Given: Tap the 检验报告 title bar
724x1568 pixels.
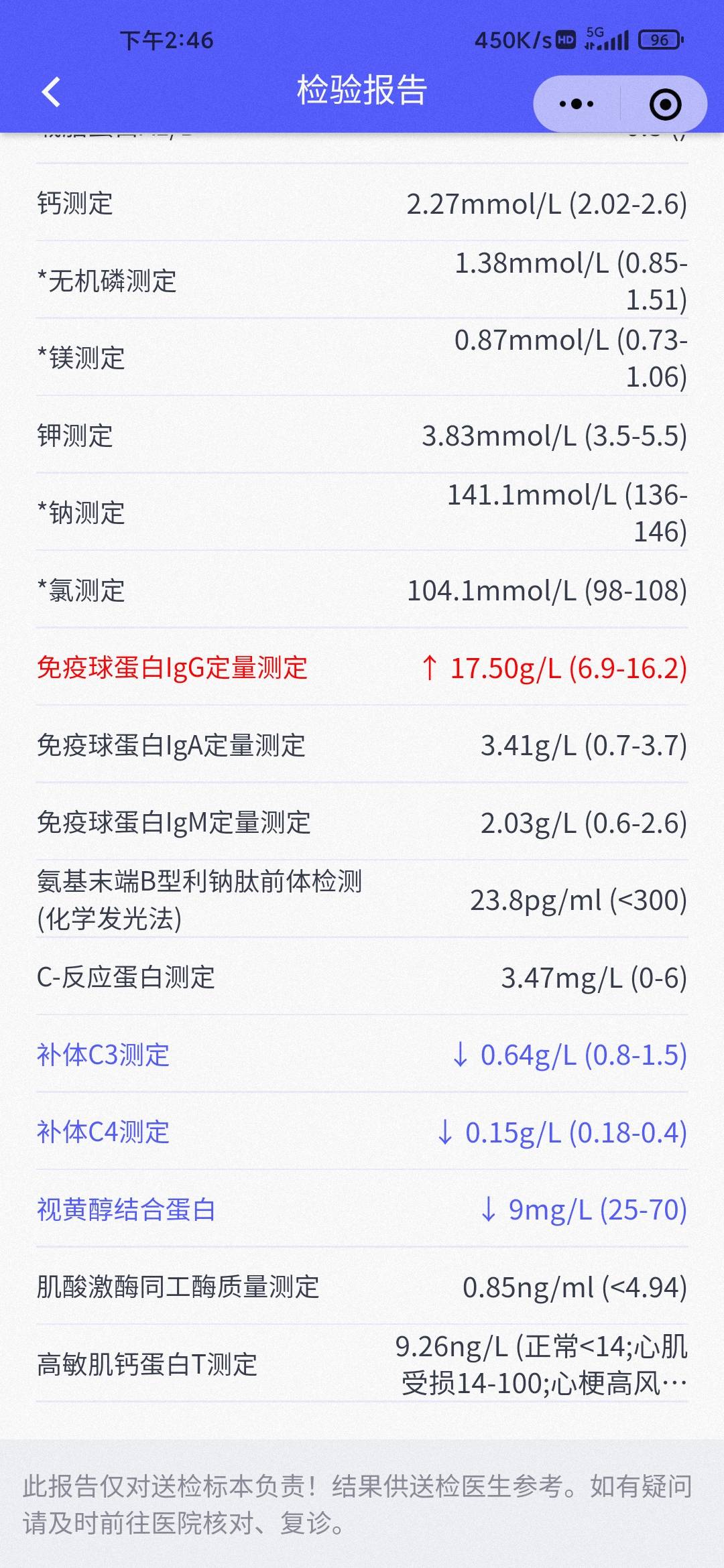Looking at the screenshot, I should pos(362,92).
